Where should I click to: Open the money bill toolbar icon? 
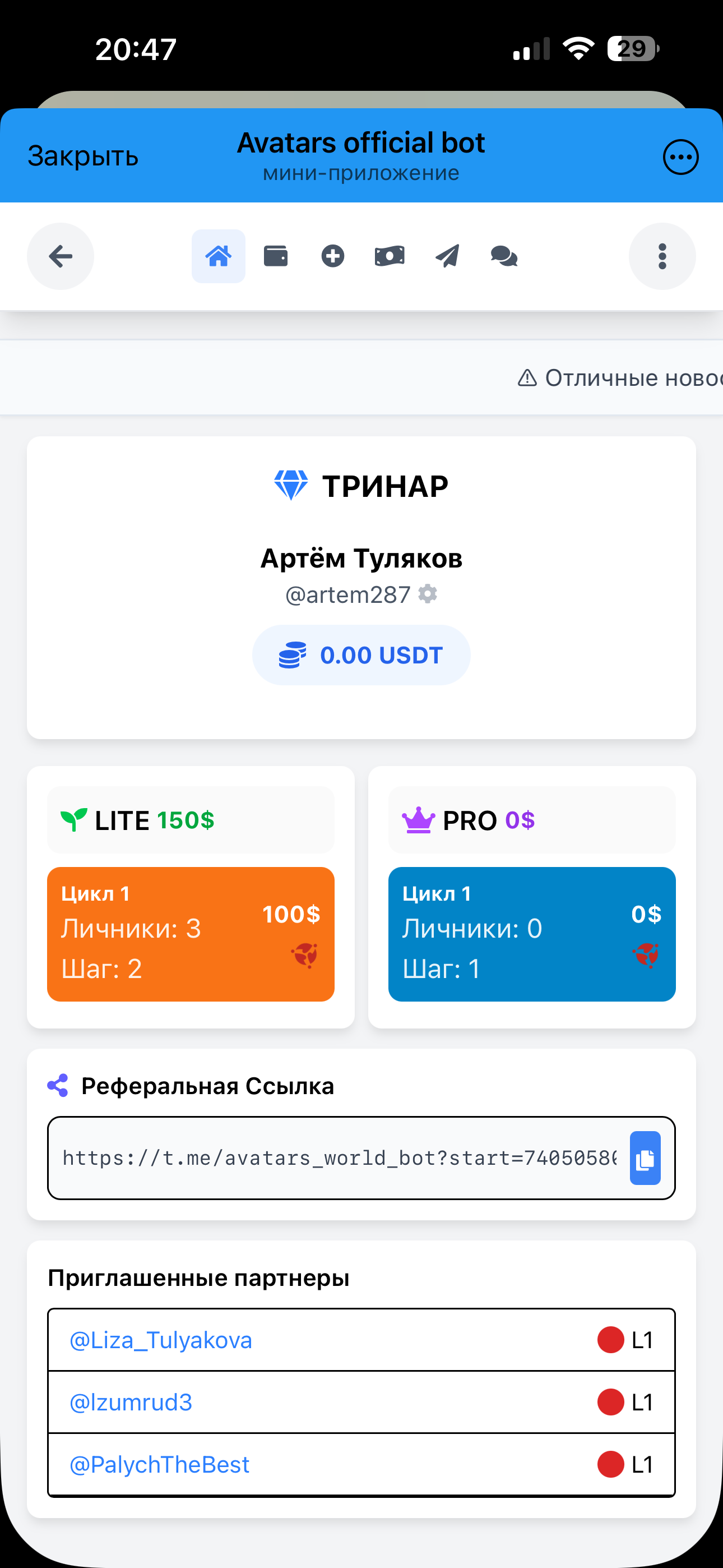click(x=390, y=256)
